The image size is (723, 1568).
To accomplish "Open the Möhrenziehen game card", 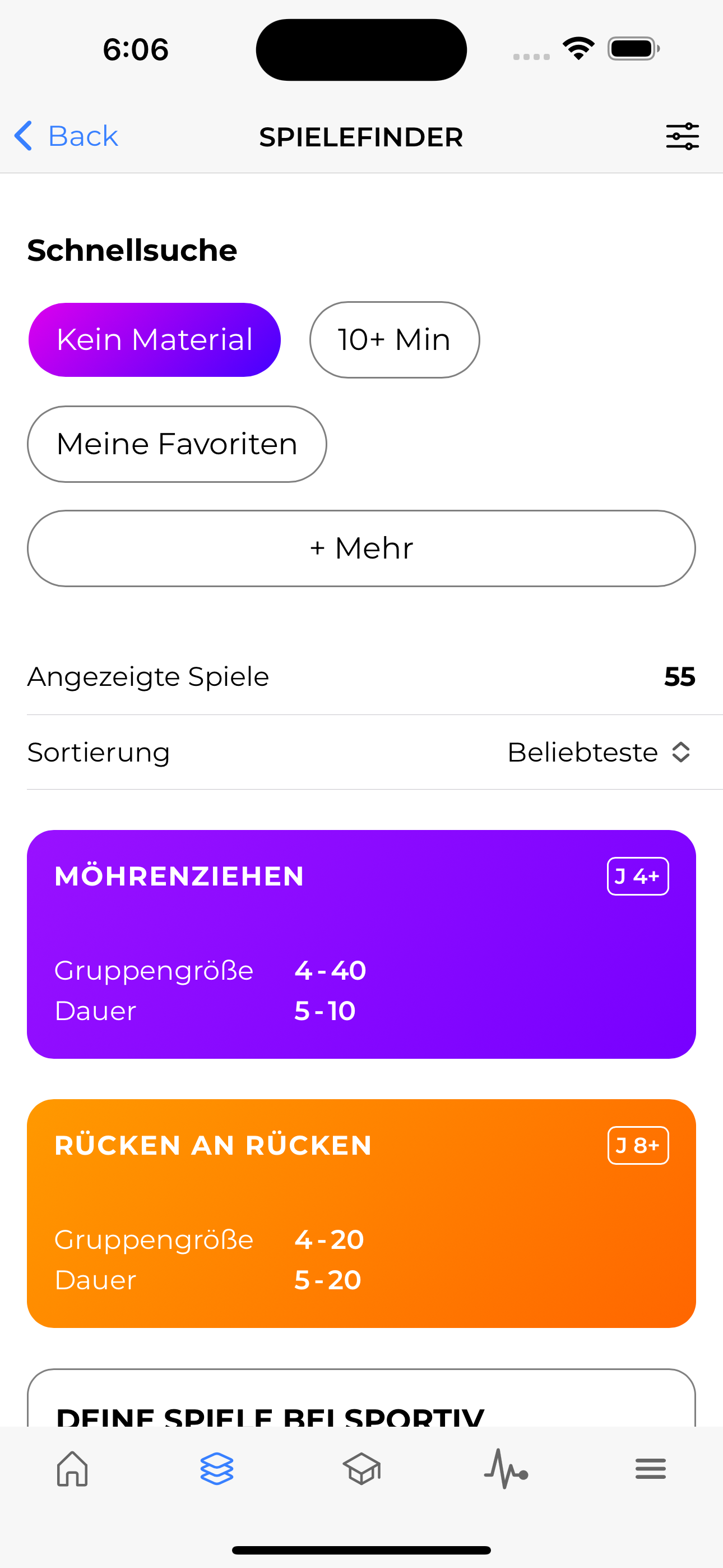I will [361, 943].
